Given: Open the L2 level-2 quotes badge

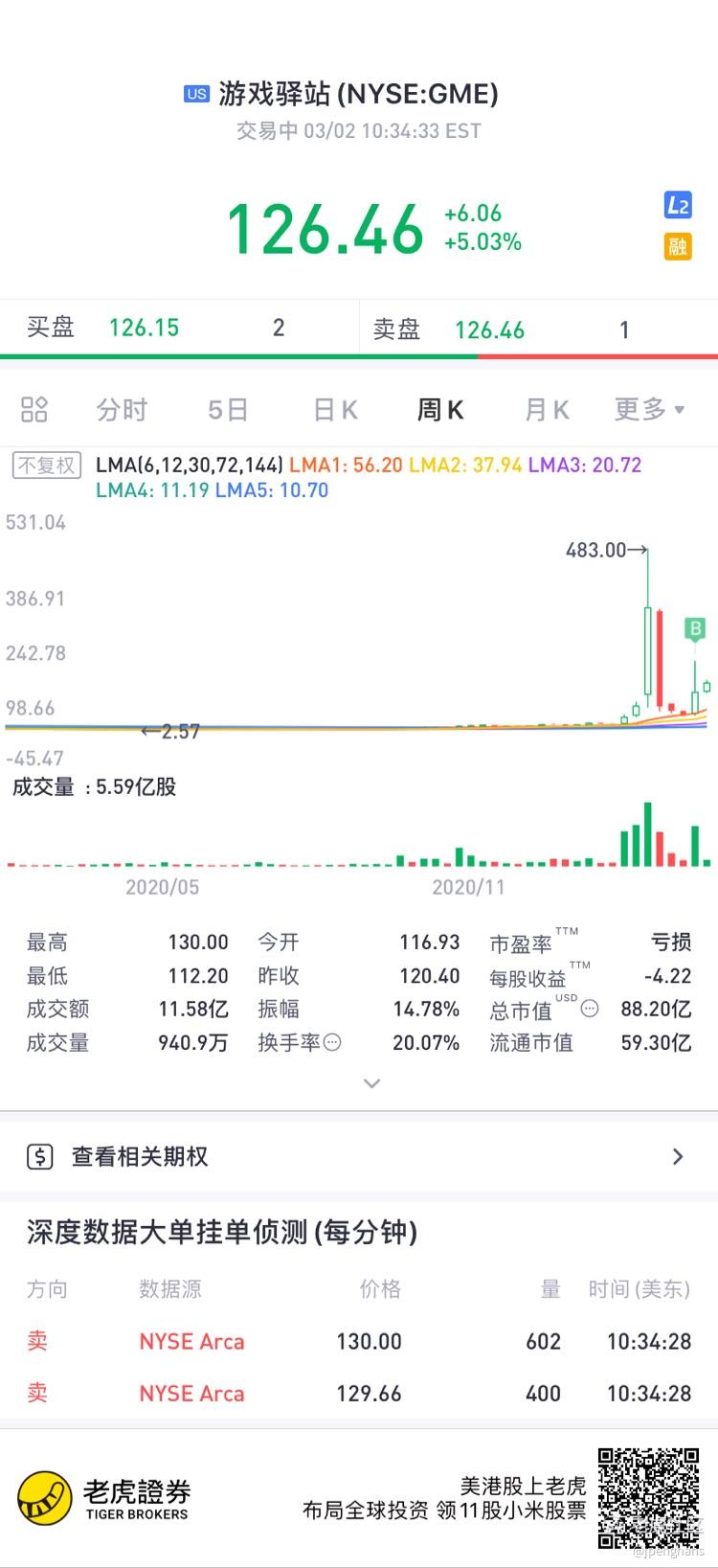Looking at the screenshot, I should (678, 205).
